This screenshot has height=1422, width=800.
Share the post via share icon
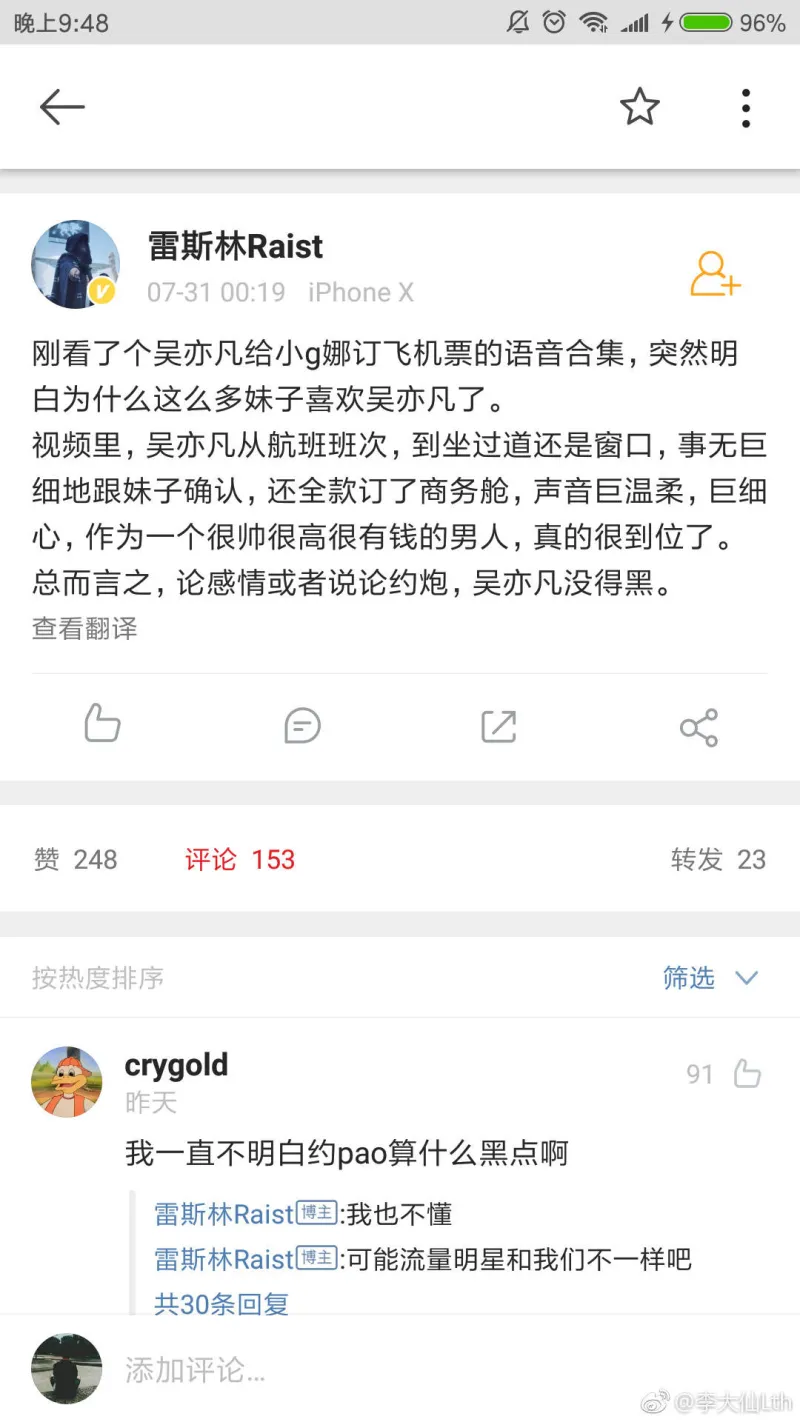pyautogui.click(x=698, y=727)
